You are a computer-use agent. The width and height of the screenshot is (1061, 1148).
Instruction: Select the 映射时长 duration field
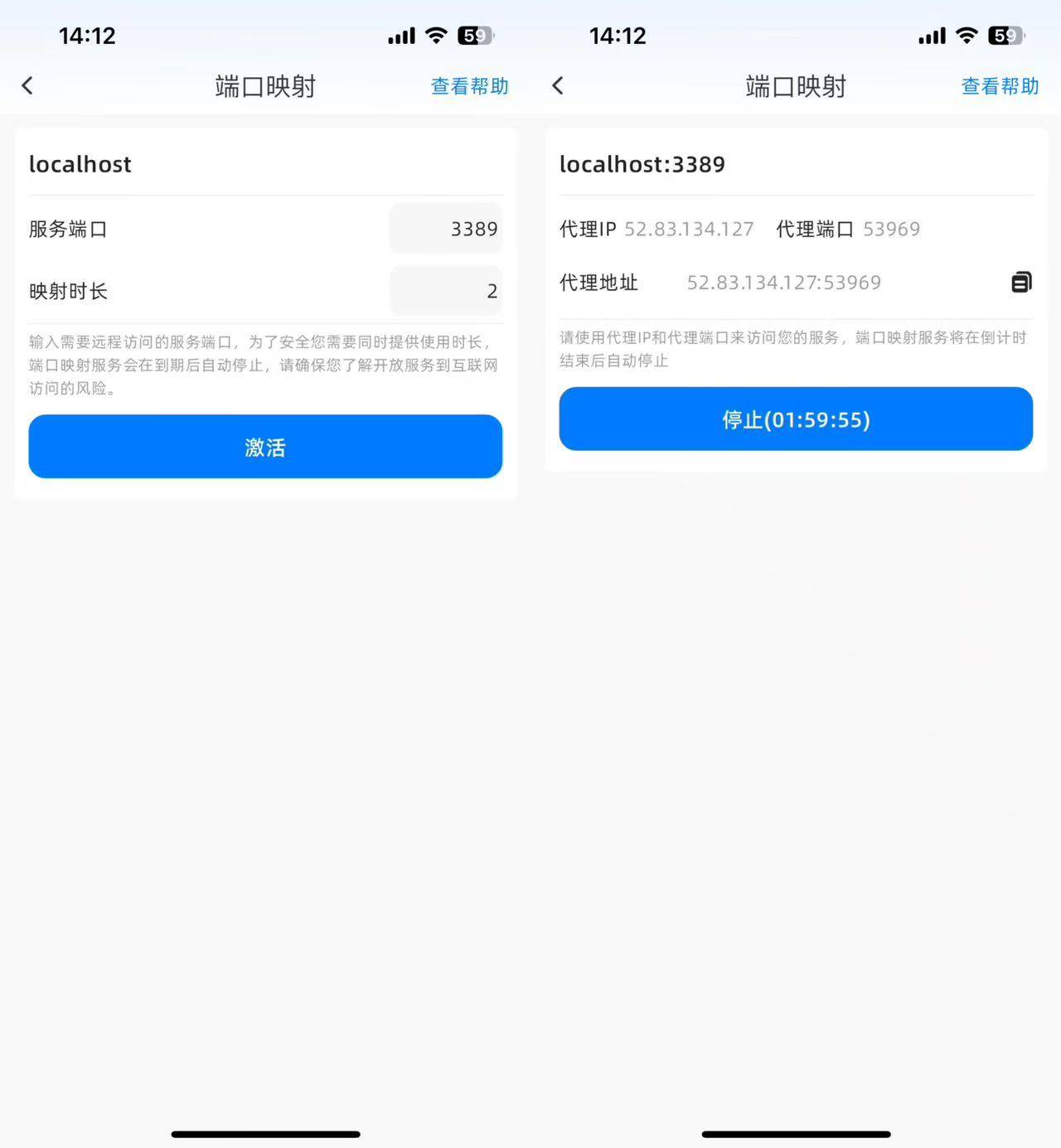447,291
